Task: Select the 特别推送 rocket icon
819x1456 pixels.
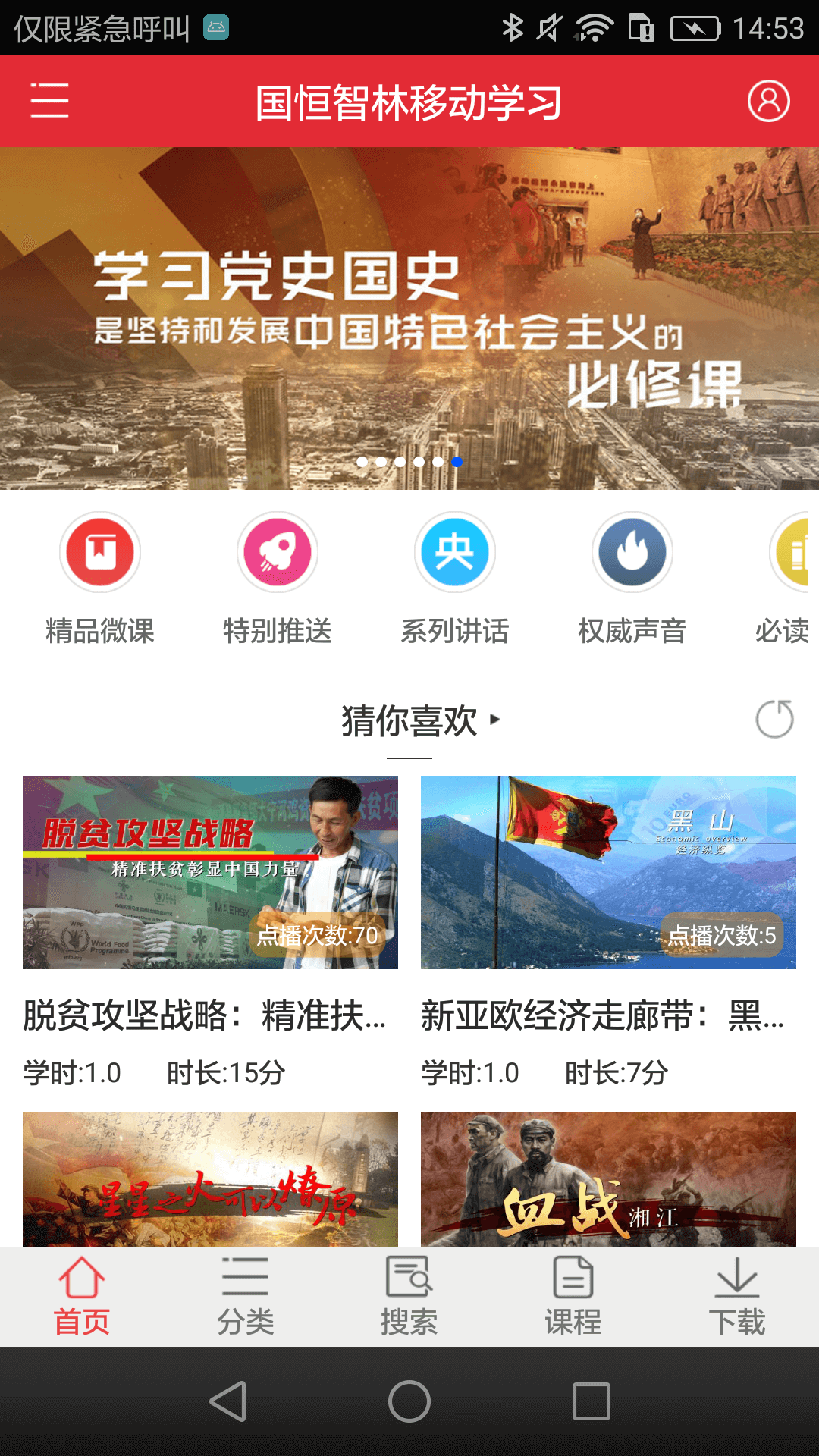Action: pos(278,553)
